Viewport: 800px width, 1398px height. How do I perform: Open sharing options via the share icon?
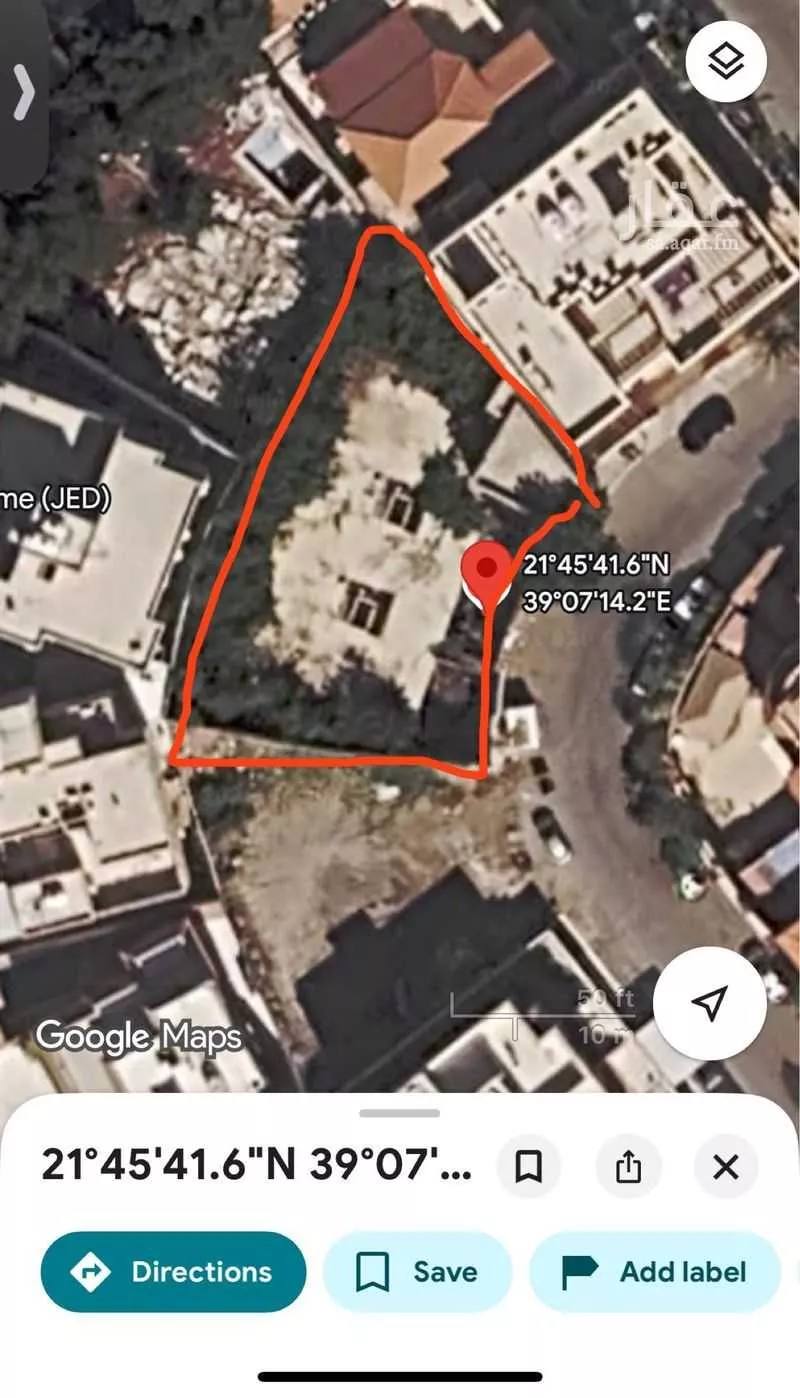[627, 1166]
